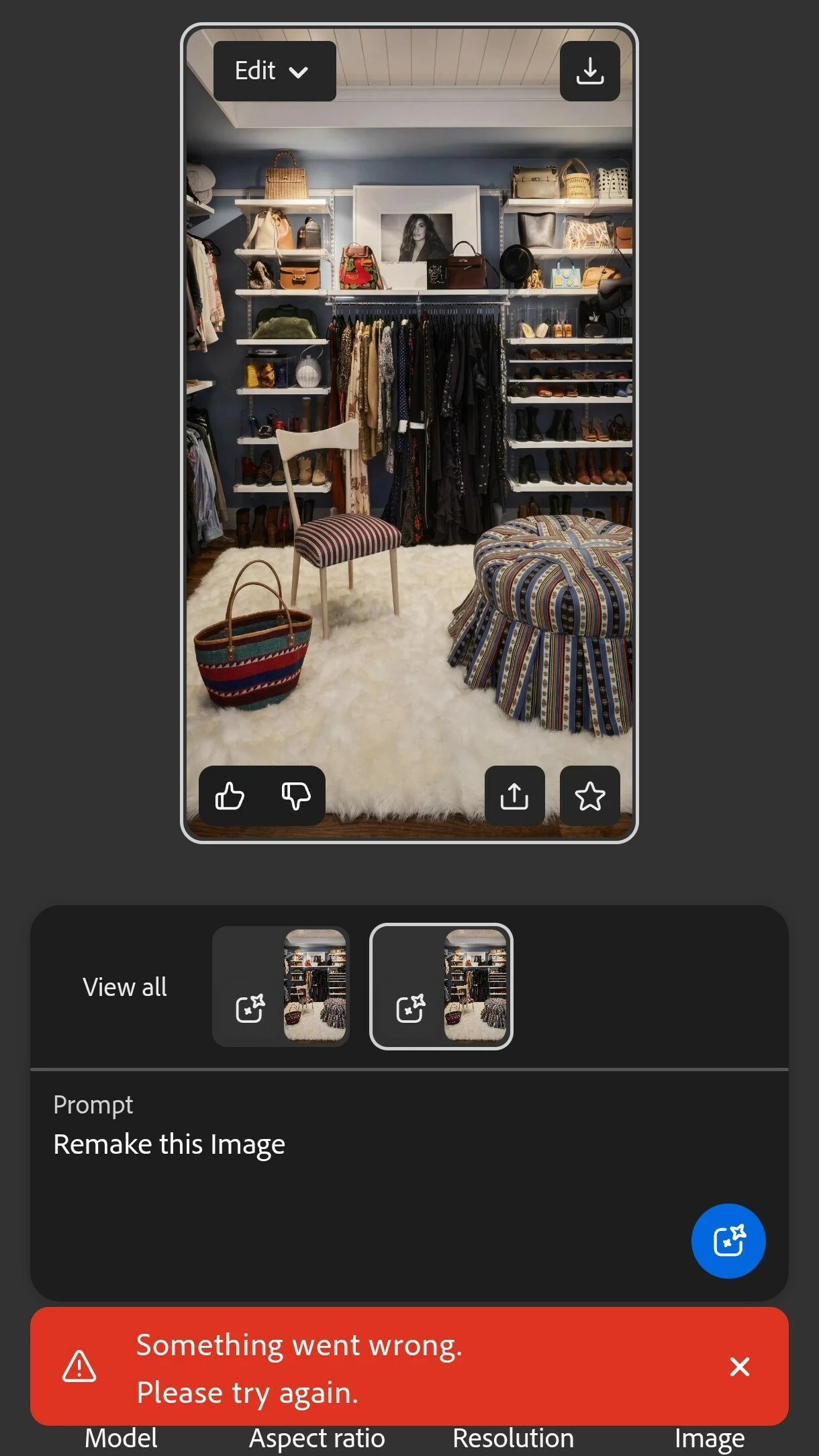
Task: Tap the blue generate button
Action: pos(728,1240)
